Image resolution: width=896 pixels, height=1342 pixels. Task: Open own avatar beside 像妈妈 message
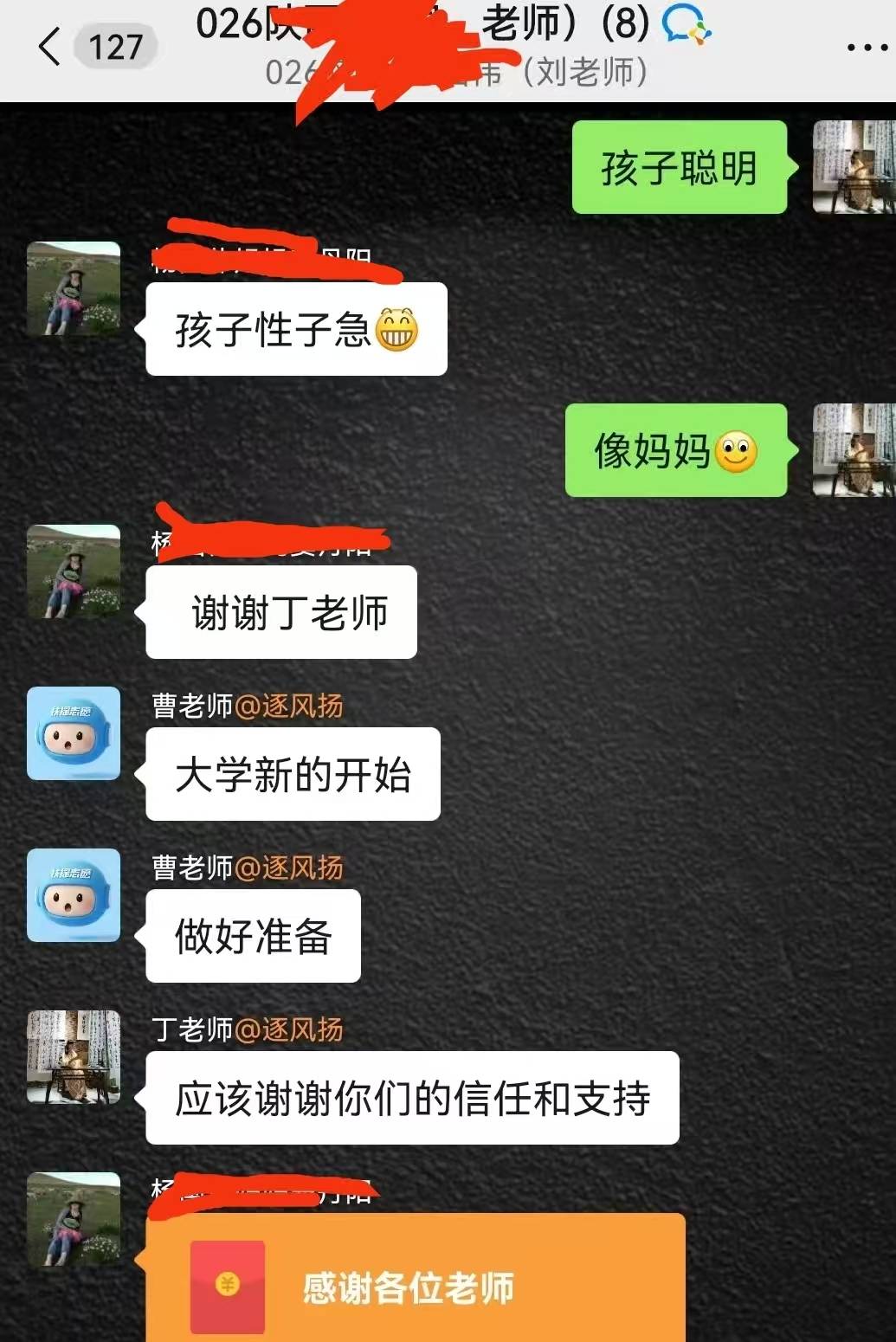tap(853, 450)
